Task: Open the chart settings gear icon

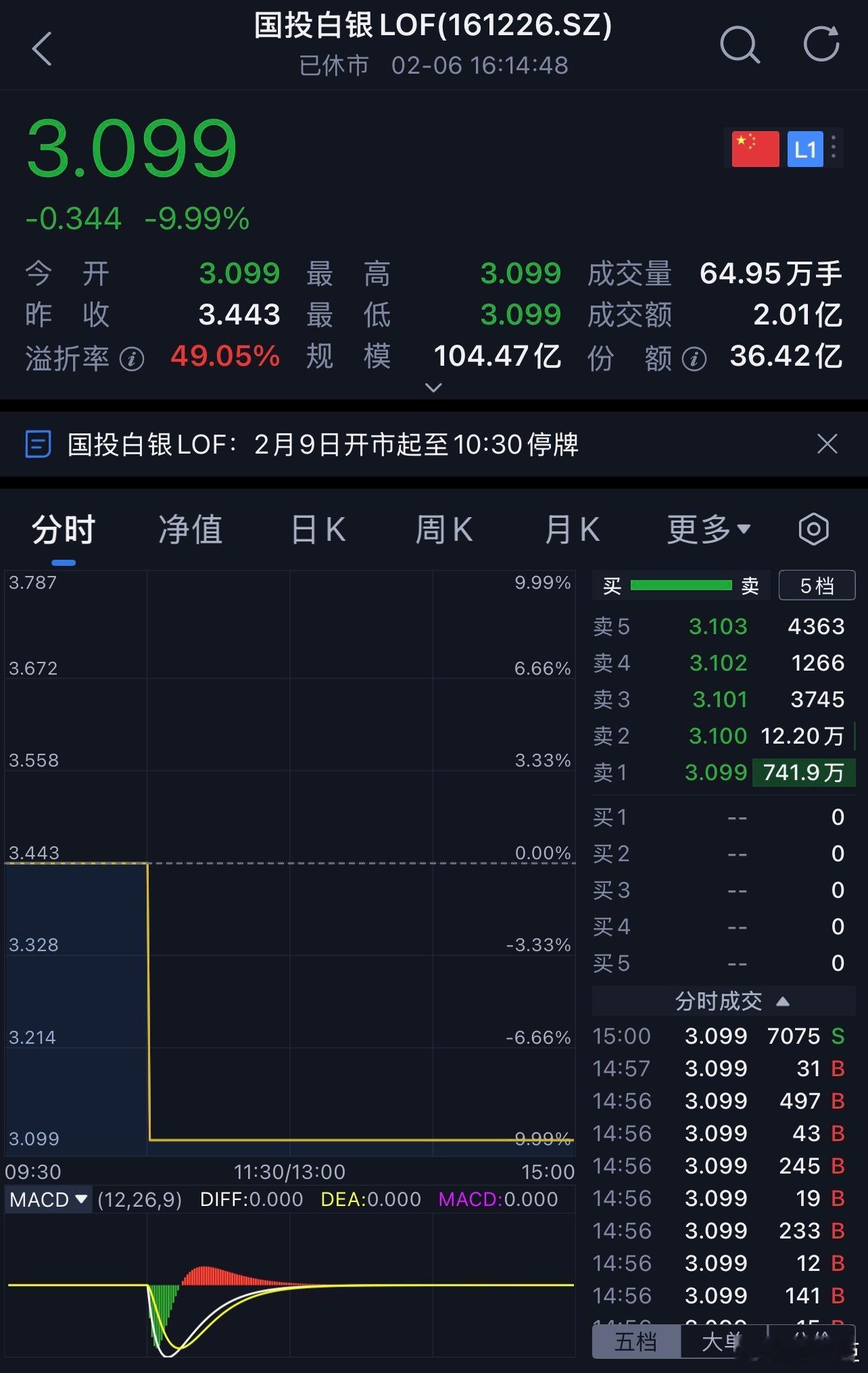Action: tap(813, 529)
